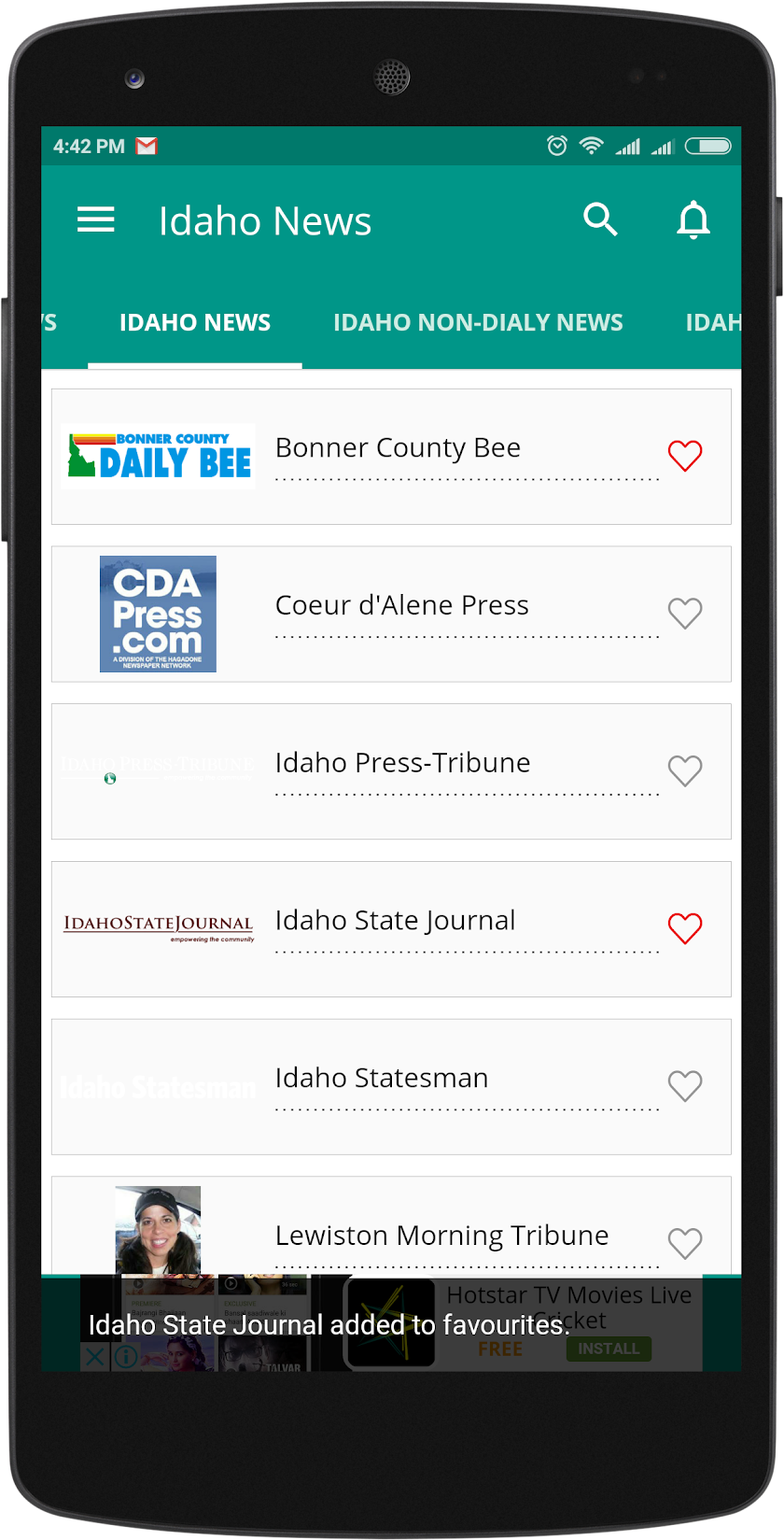Unfavourite Idaho State Journal
Image resolution: width=784 pixels, height=1540 pixels.
coord(685,928)
